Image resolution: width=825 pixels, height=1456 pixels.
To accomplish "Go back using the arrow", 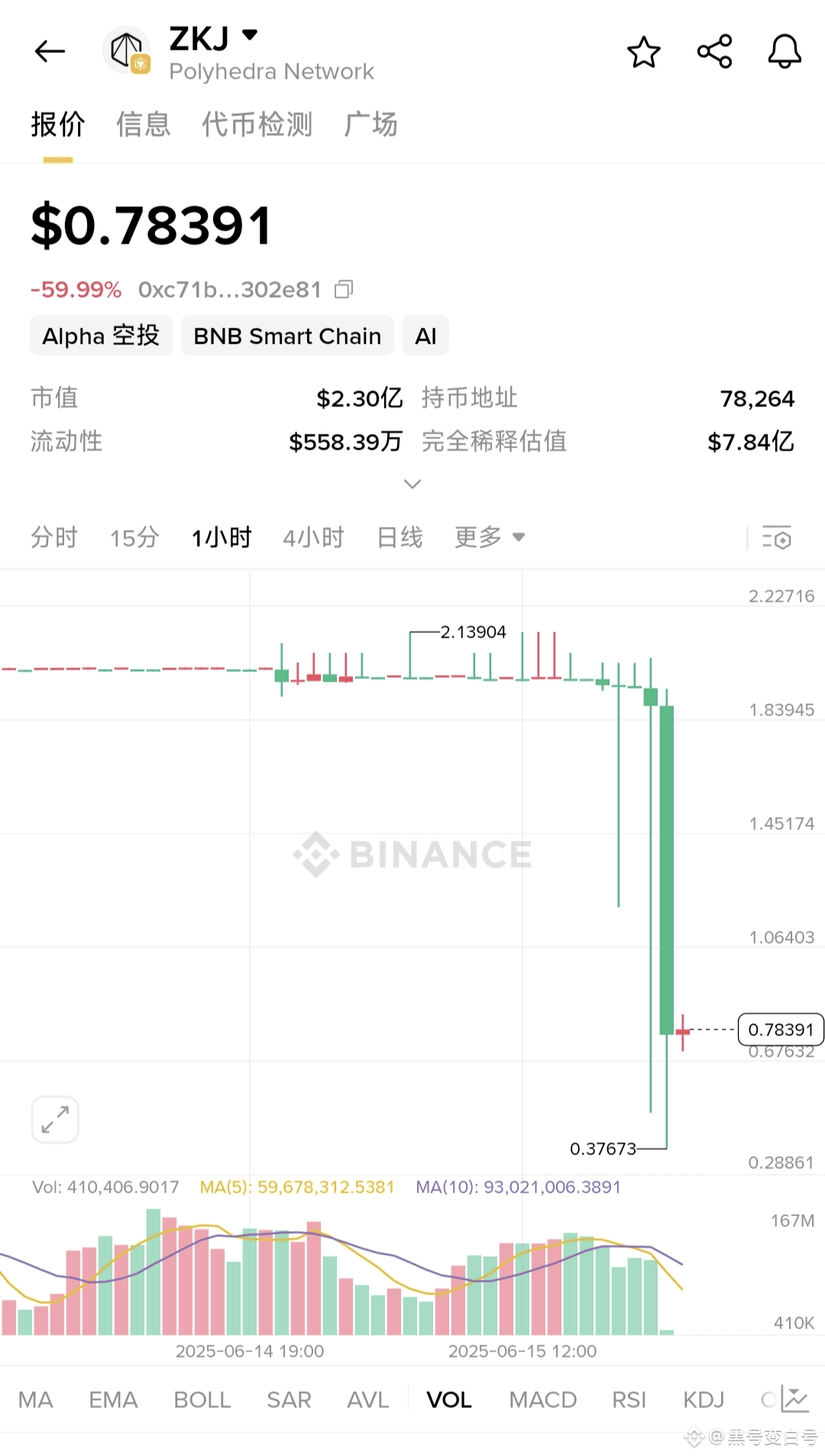I will click(50, 51).
